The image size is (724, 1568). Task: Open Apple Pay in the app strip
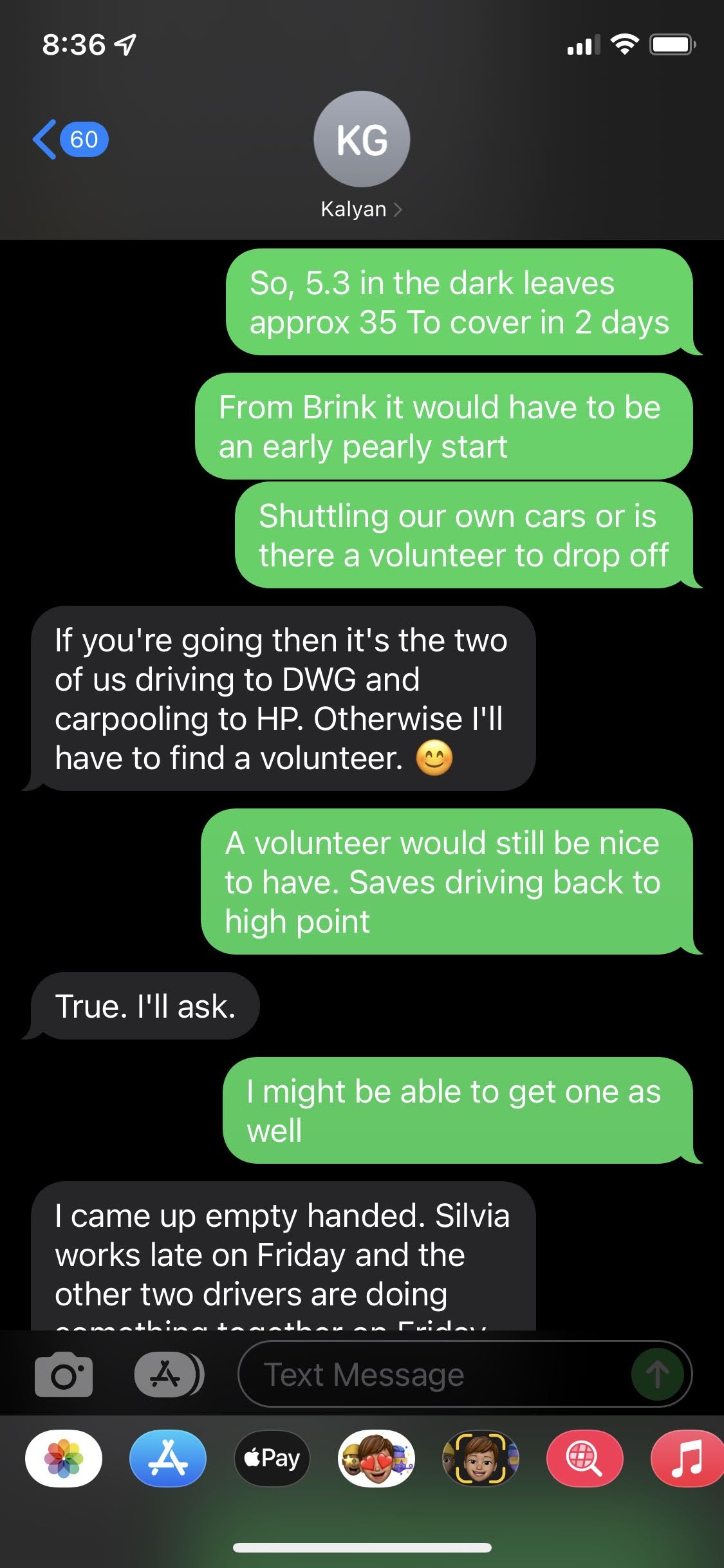tap(272, 1458)
